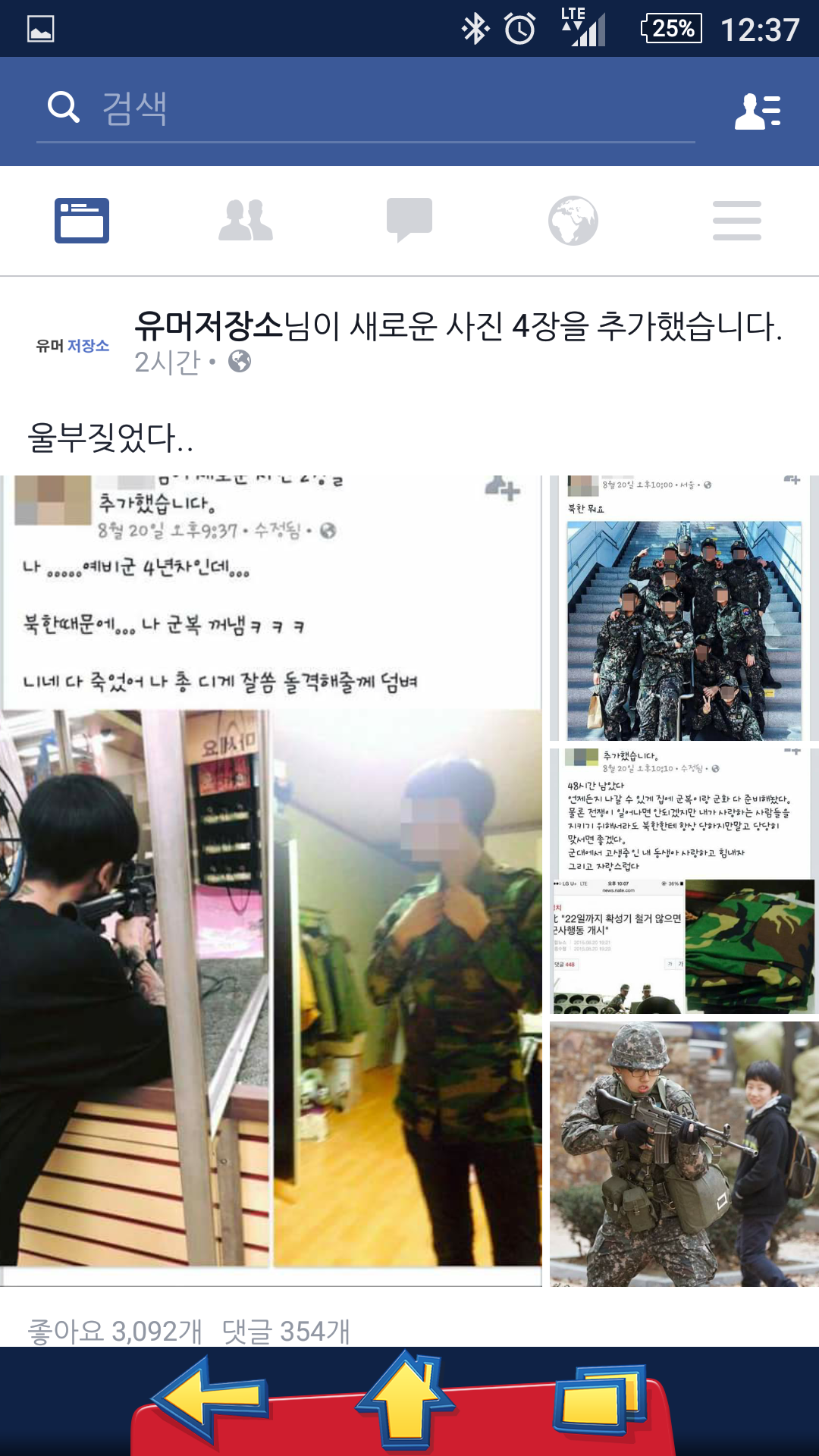Viewport: 819px width, 1456px height.
Task: Open the soldier with rifle and boy photo
Action: [x=684, y=1154]
